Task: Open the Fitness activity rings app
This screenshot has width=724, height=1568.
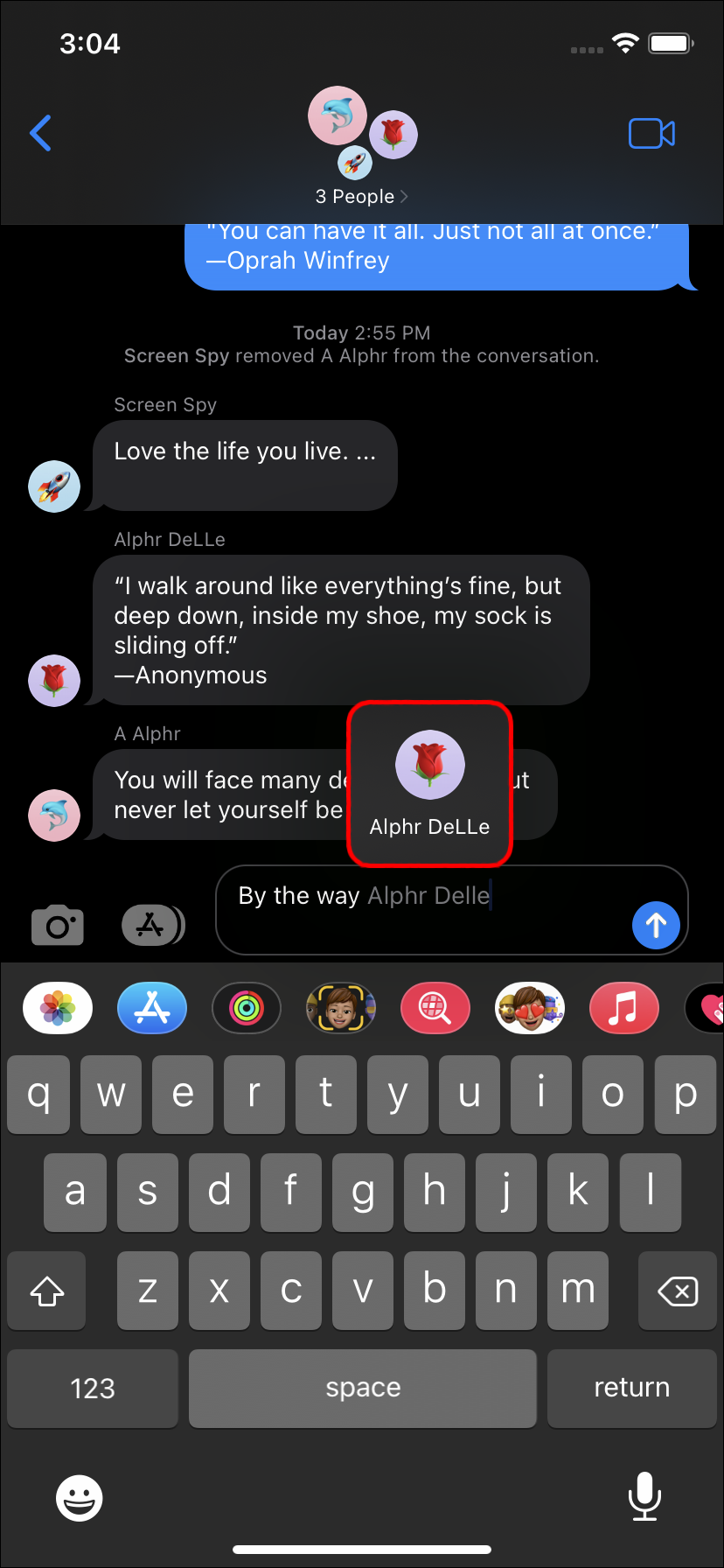Action: 247,1008
